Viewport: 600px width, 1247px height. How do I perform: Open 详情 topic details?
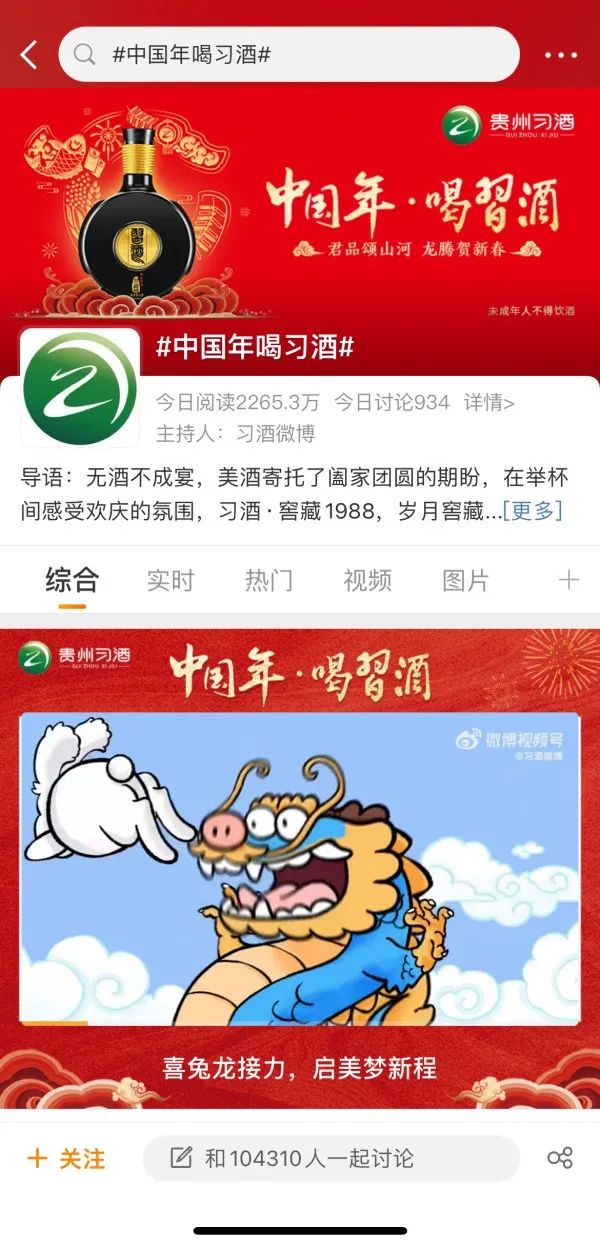tap(489, 403)
